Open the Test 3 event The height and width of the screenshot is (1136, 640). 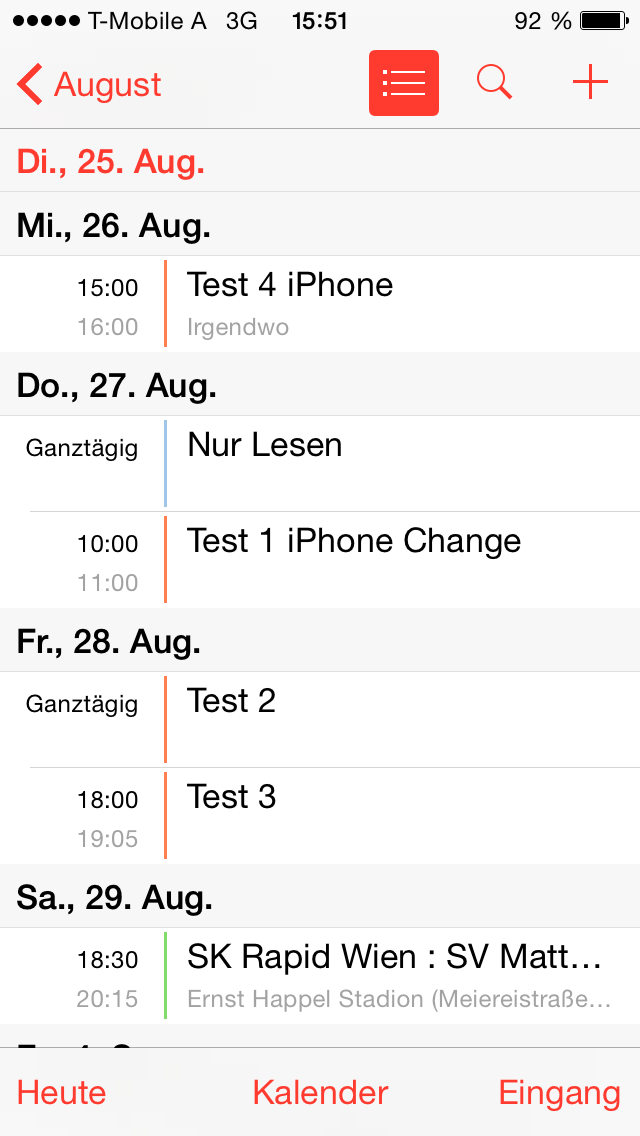[320, 816]
